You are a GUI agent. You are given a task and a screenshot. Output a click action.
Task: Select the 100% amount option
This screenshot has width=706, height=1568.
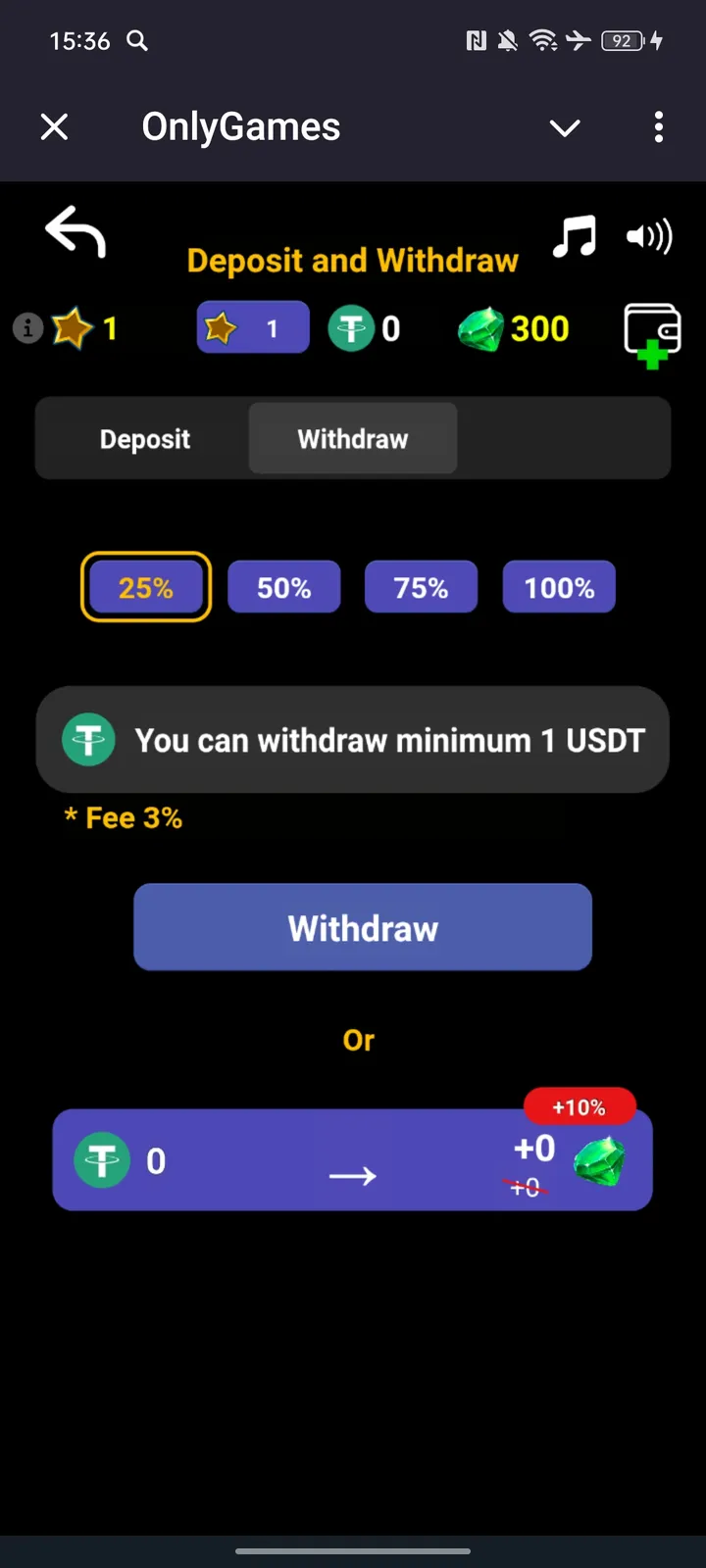coord(559,587)
